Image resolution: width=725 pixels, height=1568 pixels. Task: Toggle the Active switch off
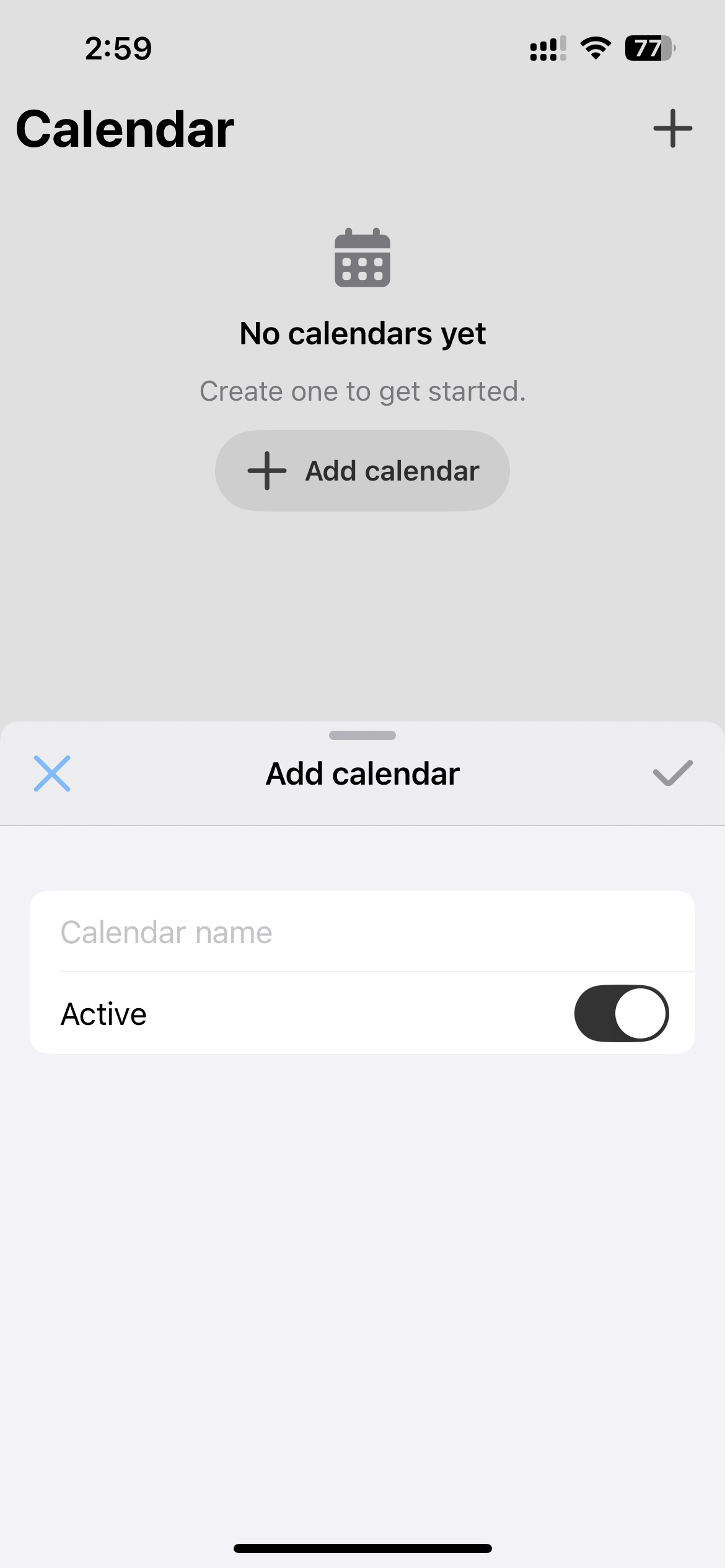[x=621, y=1014]
